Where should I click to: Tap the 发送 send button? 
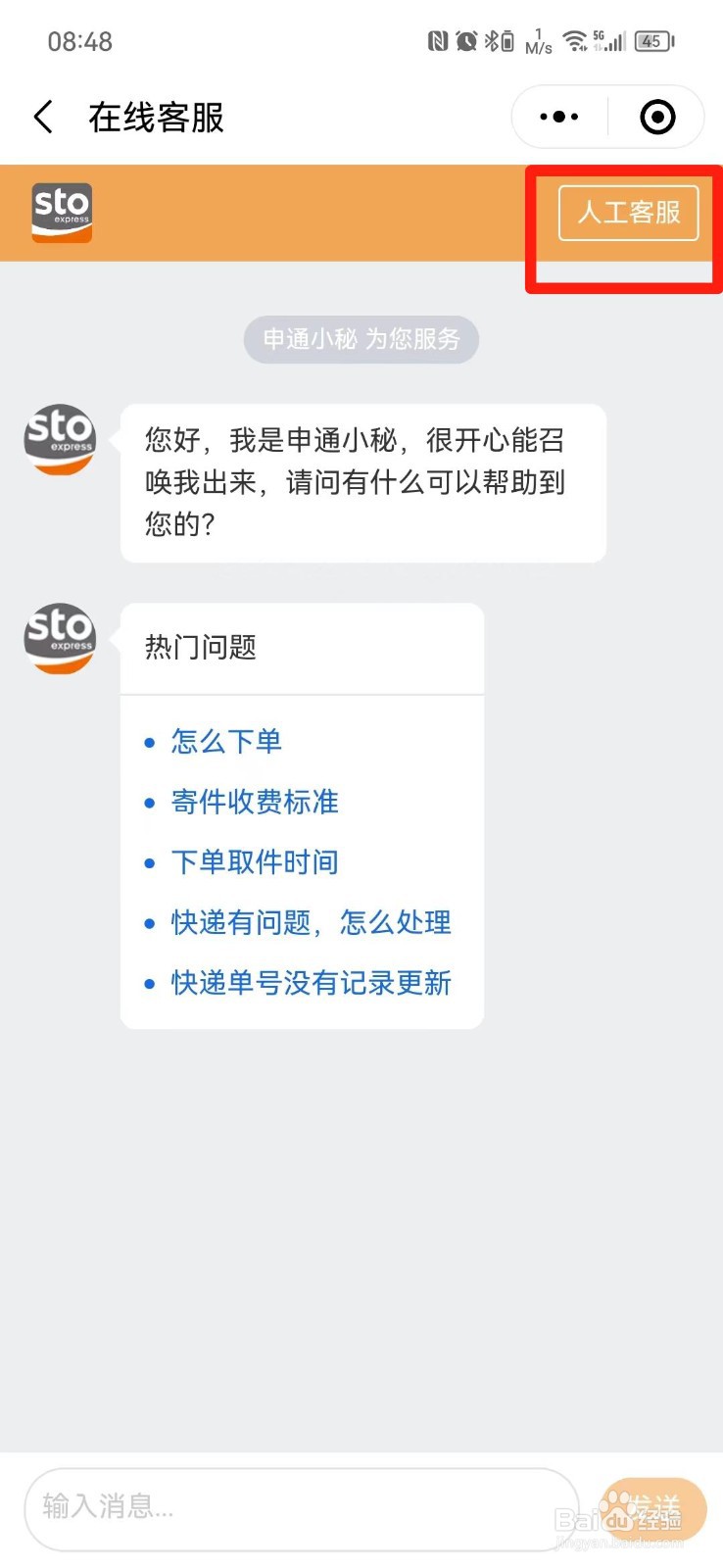(x=654, y=1509)
